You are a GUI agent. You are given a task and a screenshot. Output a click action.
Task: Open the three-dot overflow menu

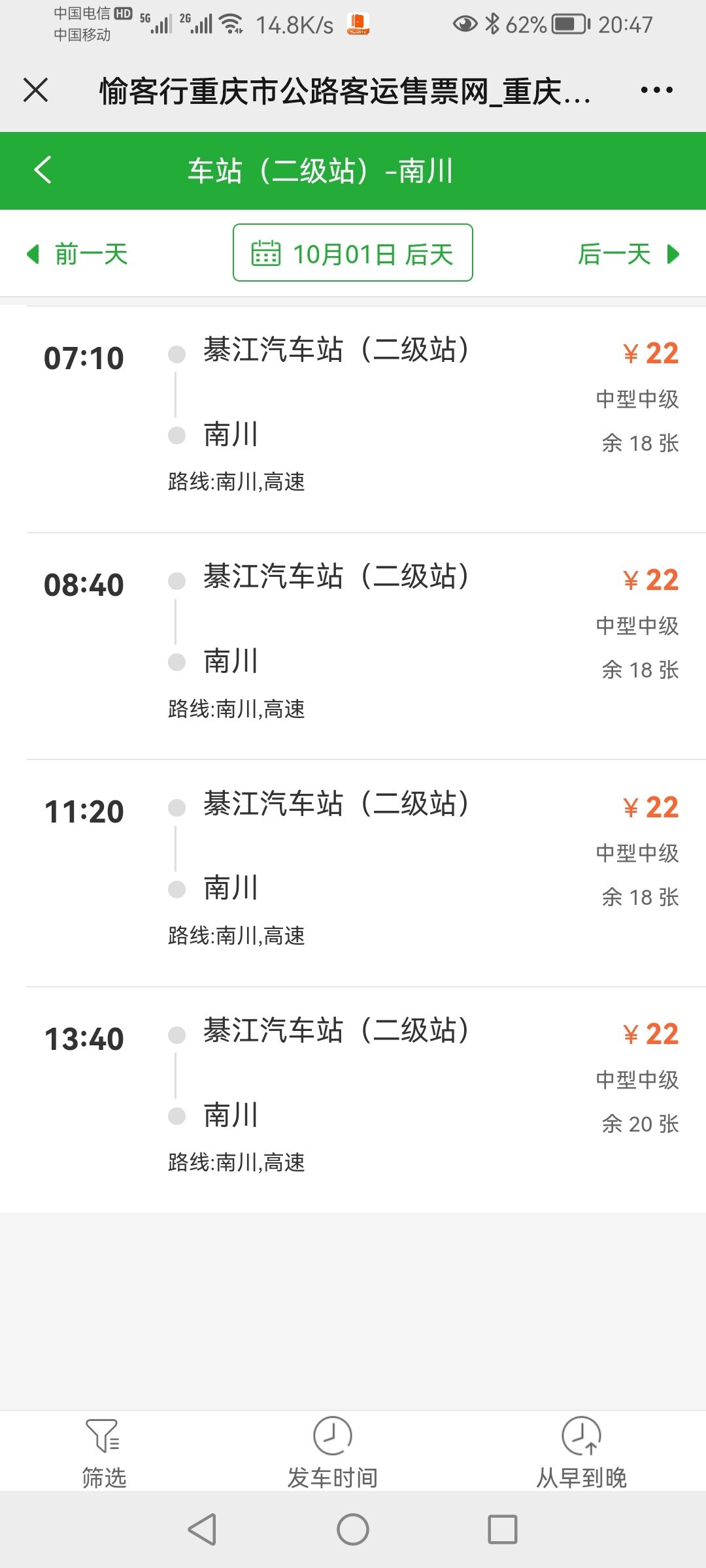[656, 90]
